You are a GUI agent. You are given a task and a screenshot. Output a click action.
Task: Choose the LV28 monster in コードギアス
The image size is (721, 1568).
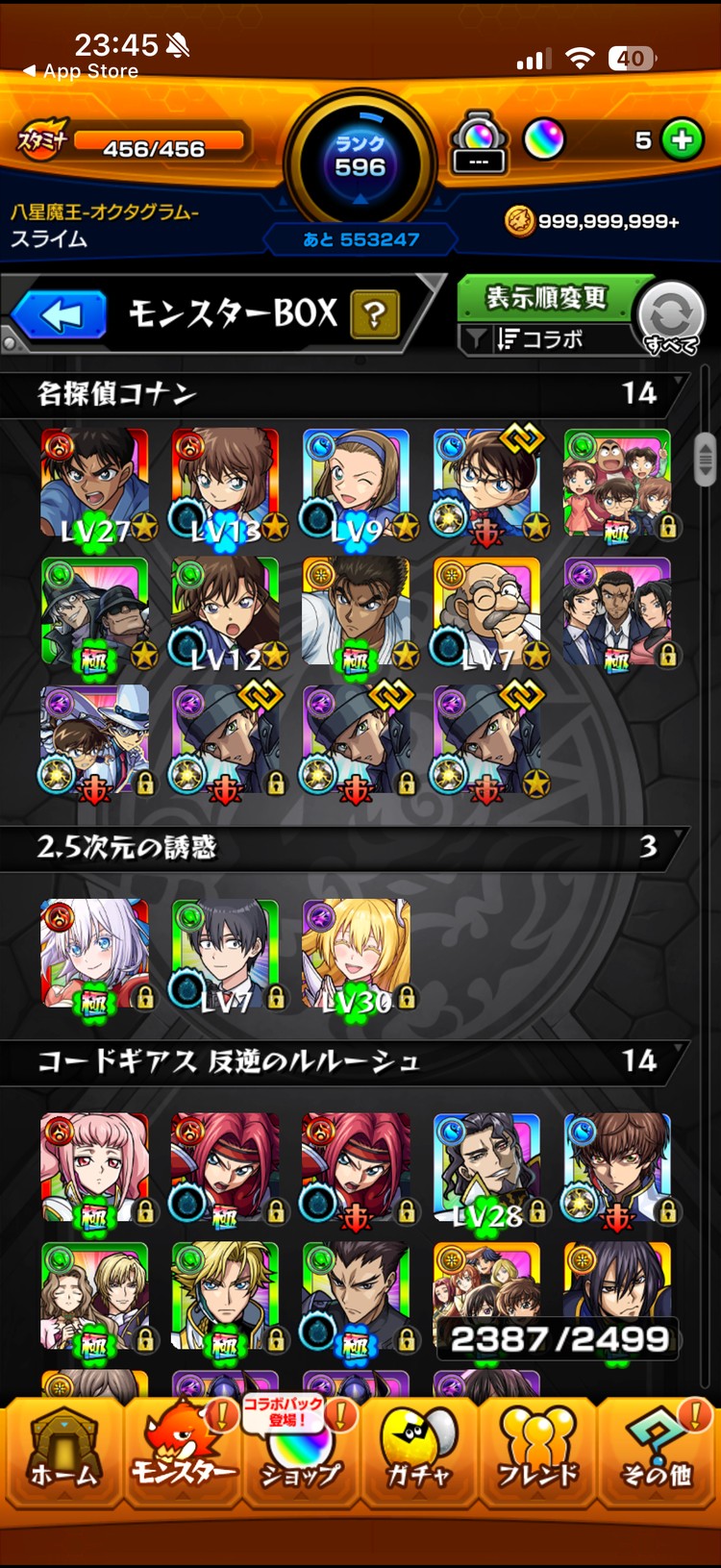pos(486,1168)
